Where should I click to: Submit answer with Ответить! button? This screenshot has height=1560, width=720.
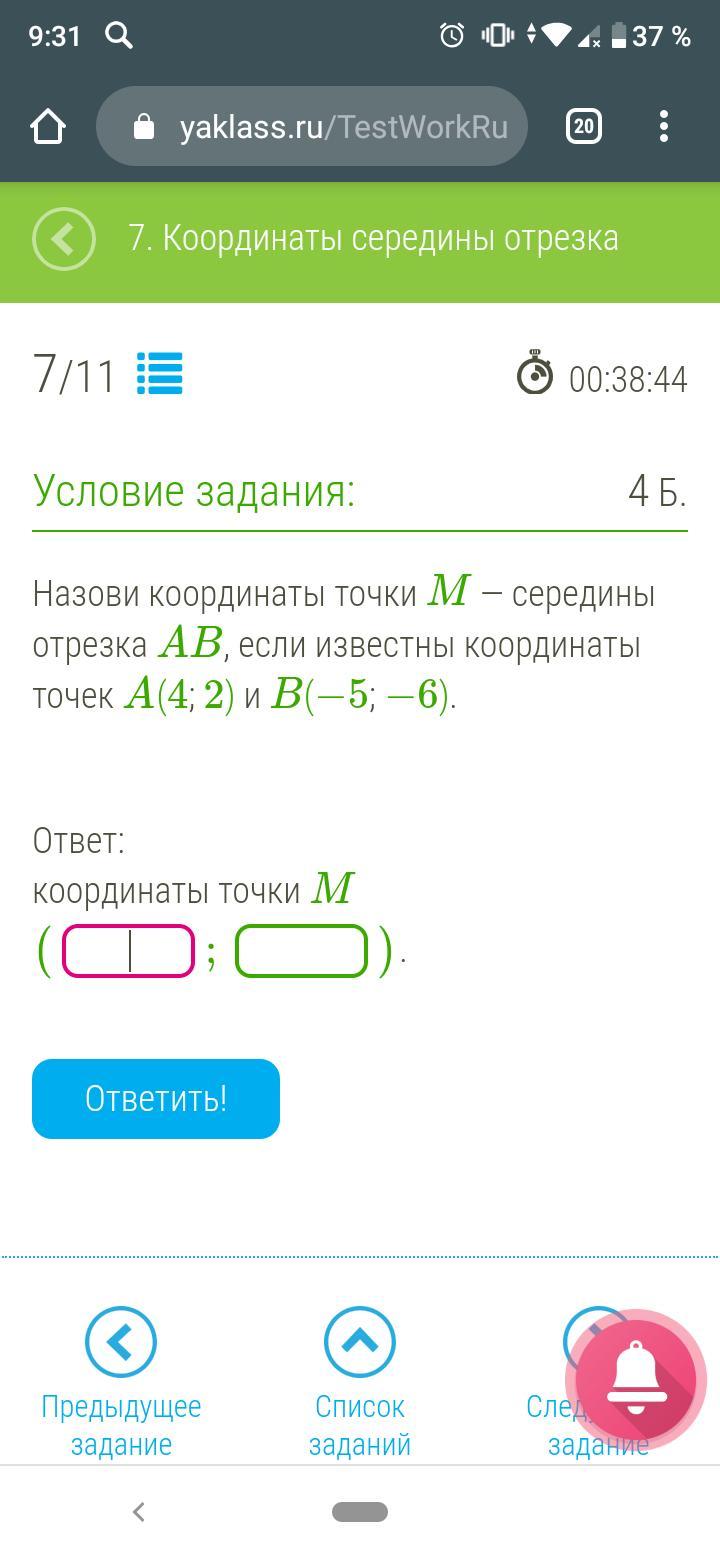[156, 1098]
